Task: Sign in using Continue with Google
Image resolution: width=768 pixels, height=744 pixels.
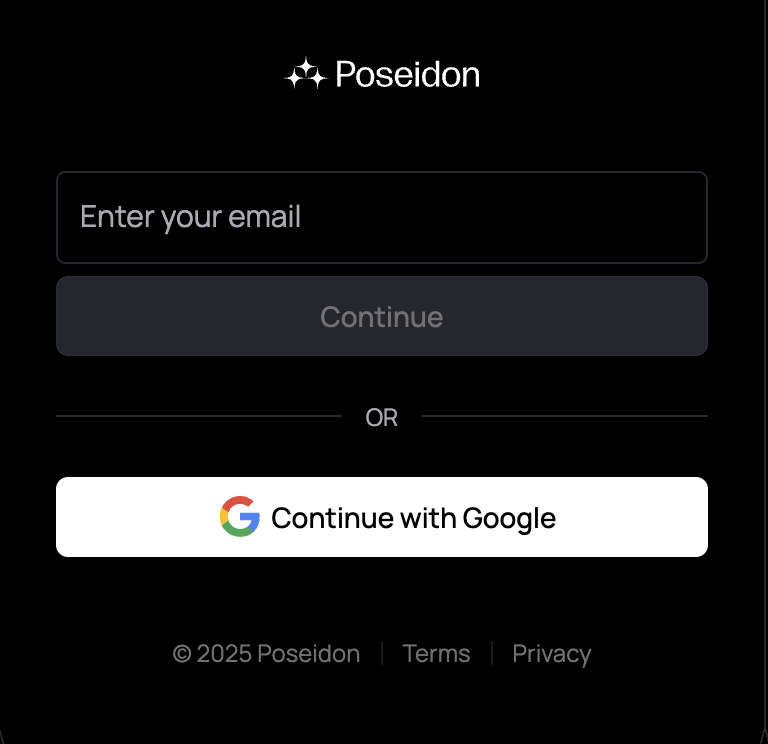Action: pyautogui.click(x=381, y=517)
